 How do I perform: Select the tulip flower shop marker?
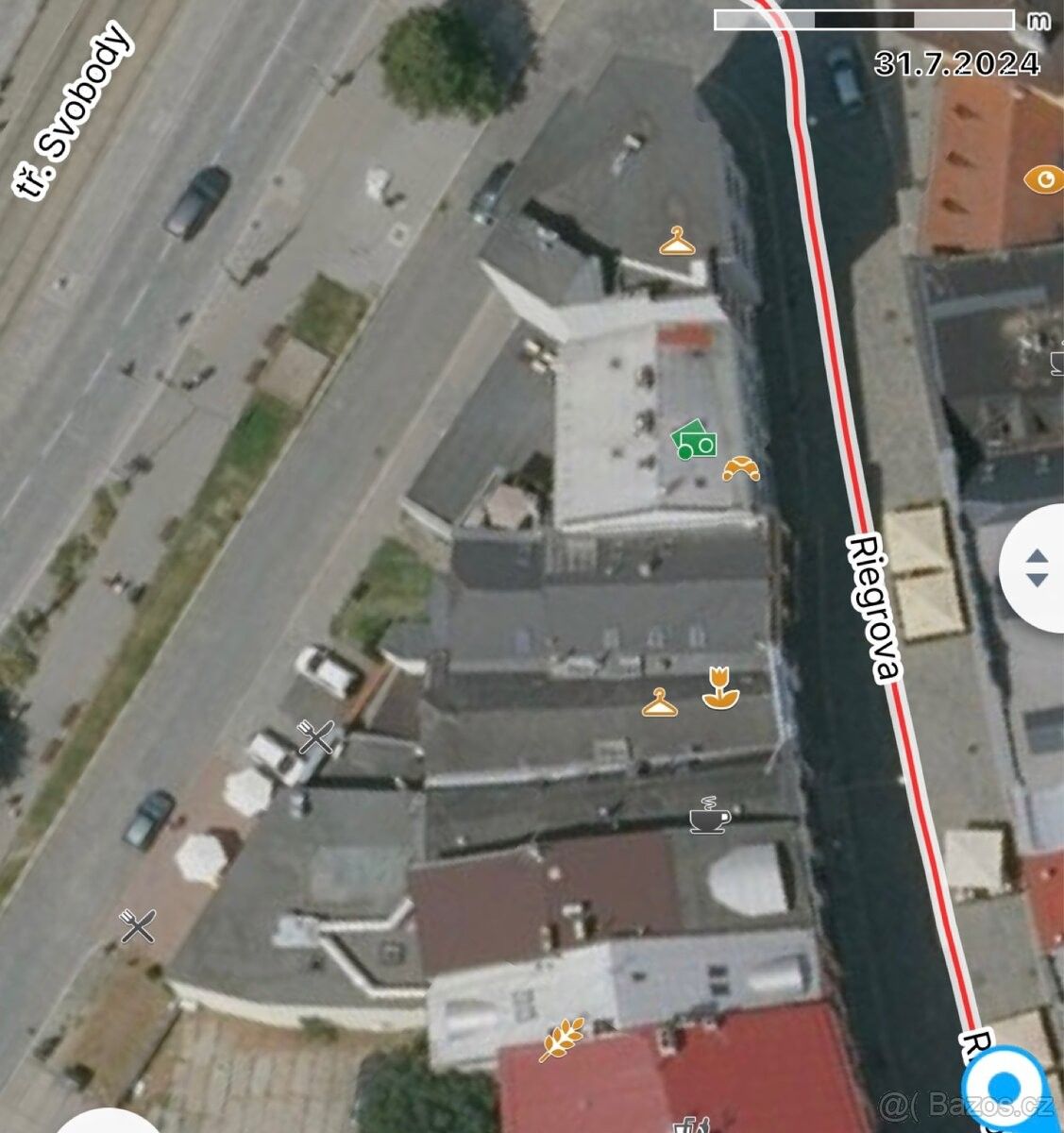click(720, 688)
